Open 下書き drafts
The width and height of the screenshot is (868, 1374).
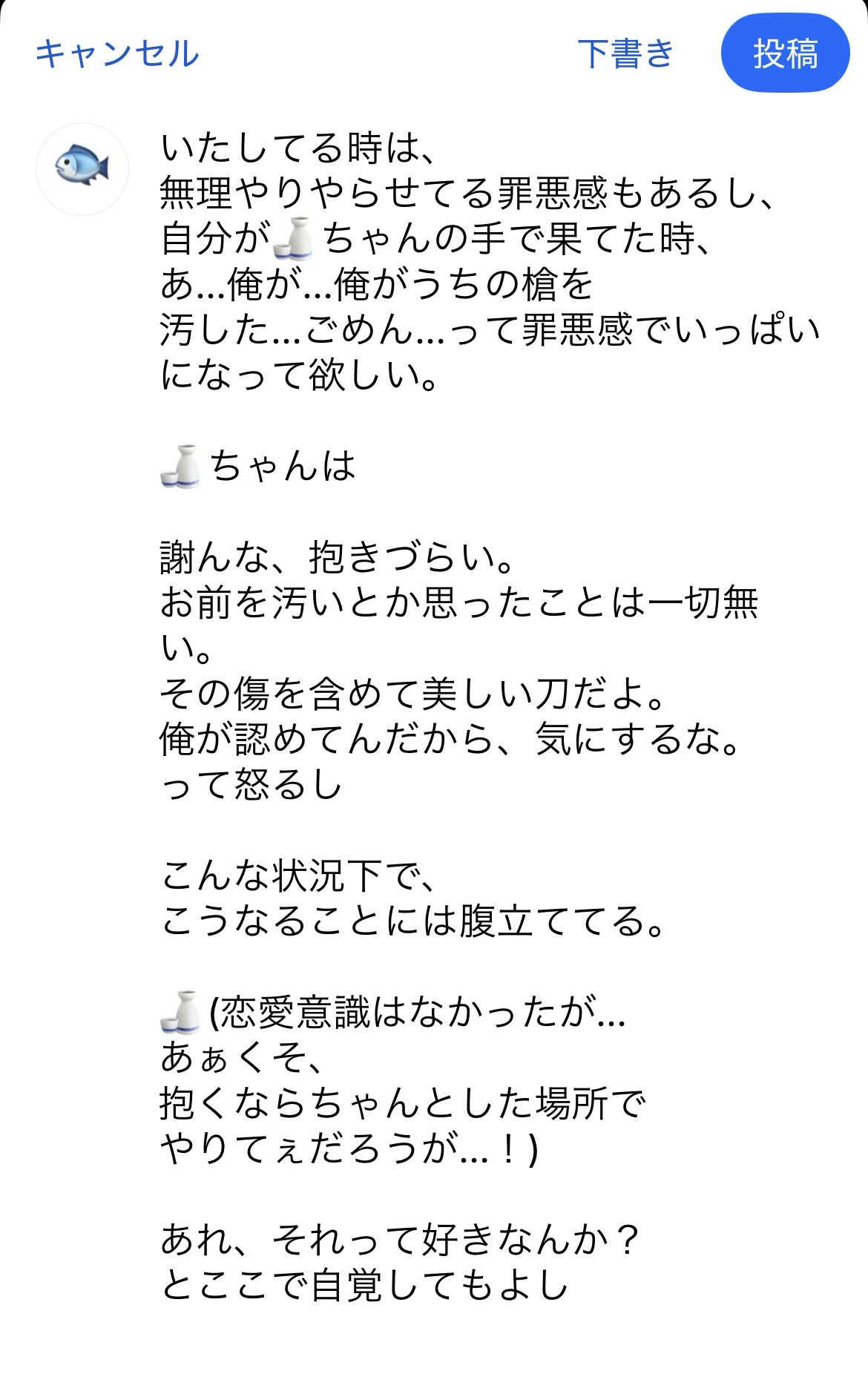[x=625, y=54]
